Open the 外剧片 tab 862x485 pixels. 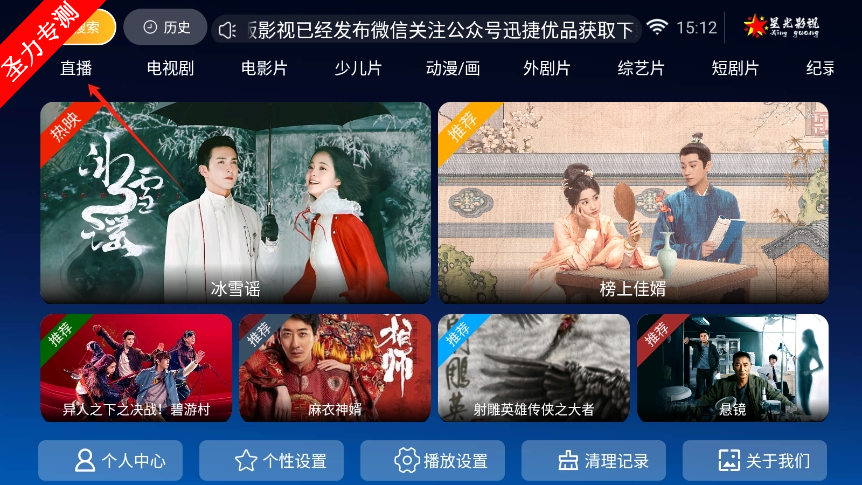point(547,69)
